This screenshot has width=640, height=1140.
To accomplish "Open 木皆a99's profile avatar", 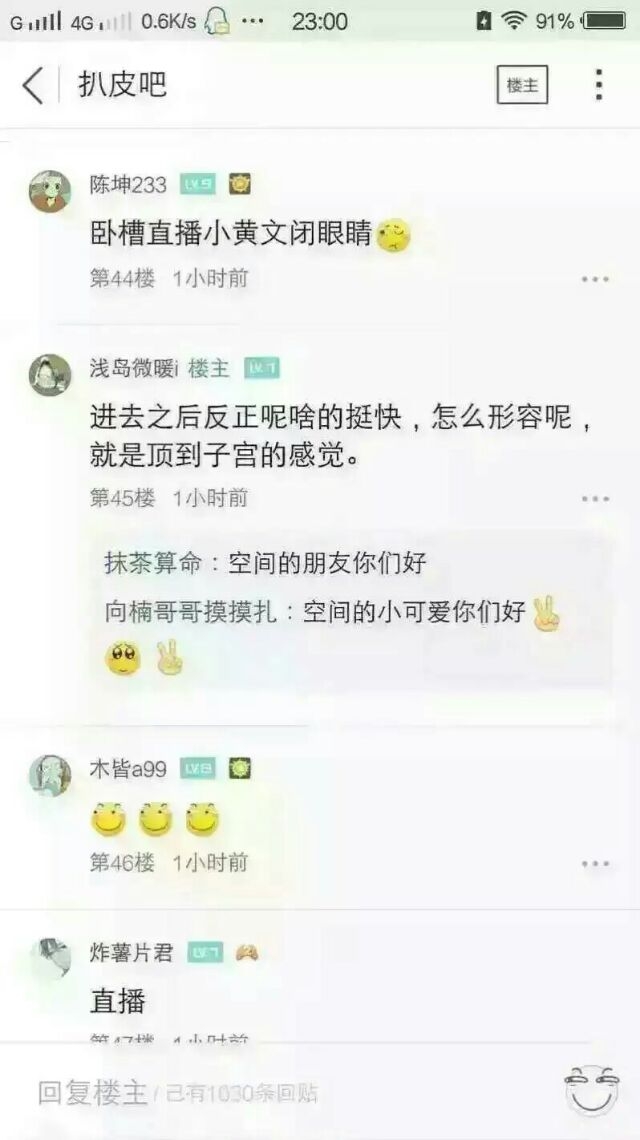I will click(50, 775).
